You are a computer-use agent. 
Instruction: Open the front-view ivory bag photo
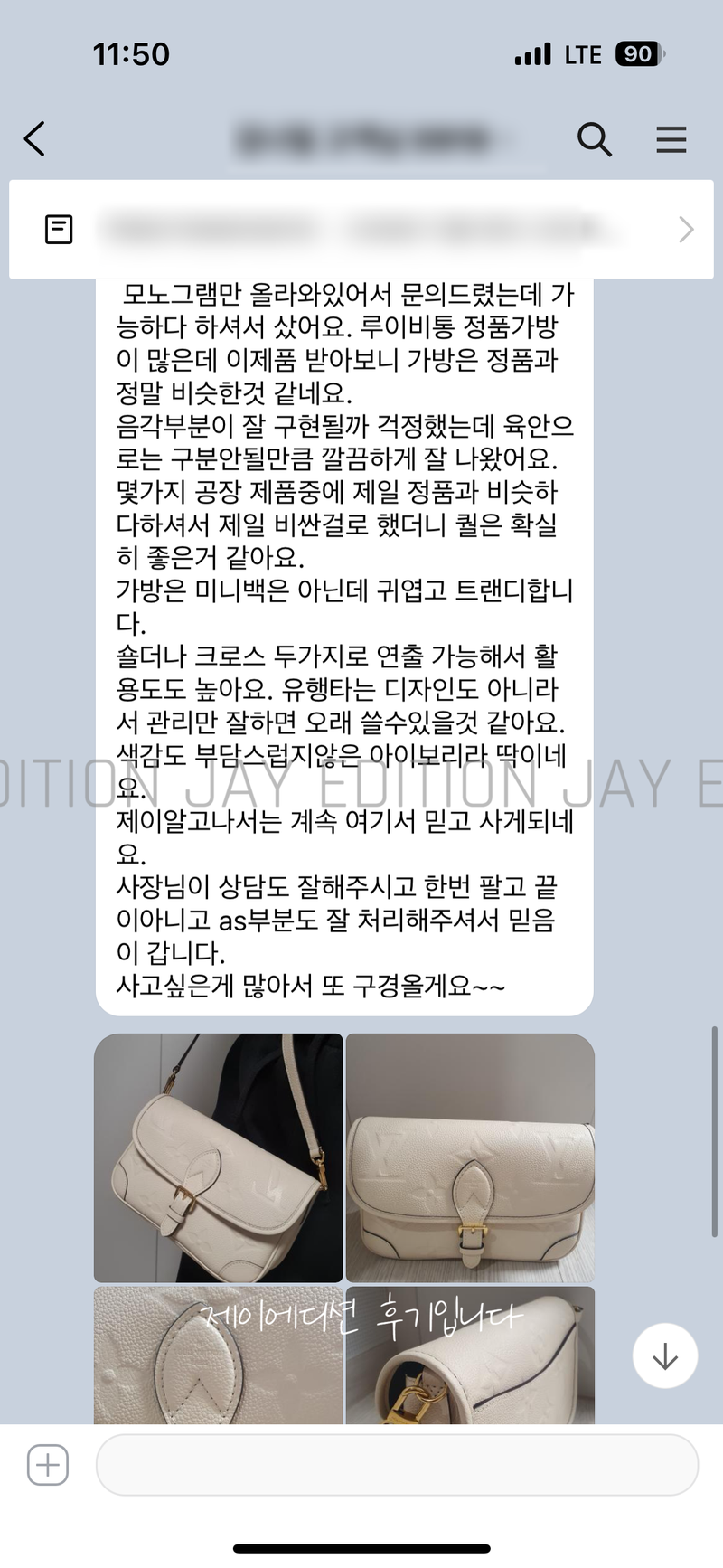tap(470, 1157)
